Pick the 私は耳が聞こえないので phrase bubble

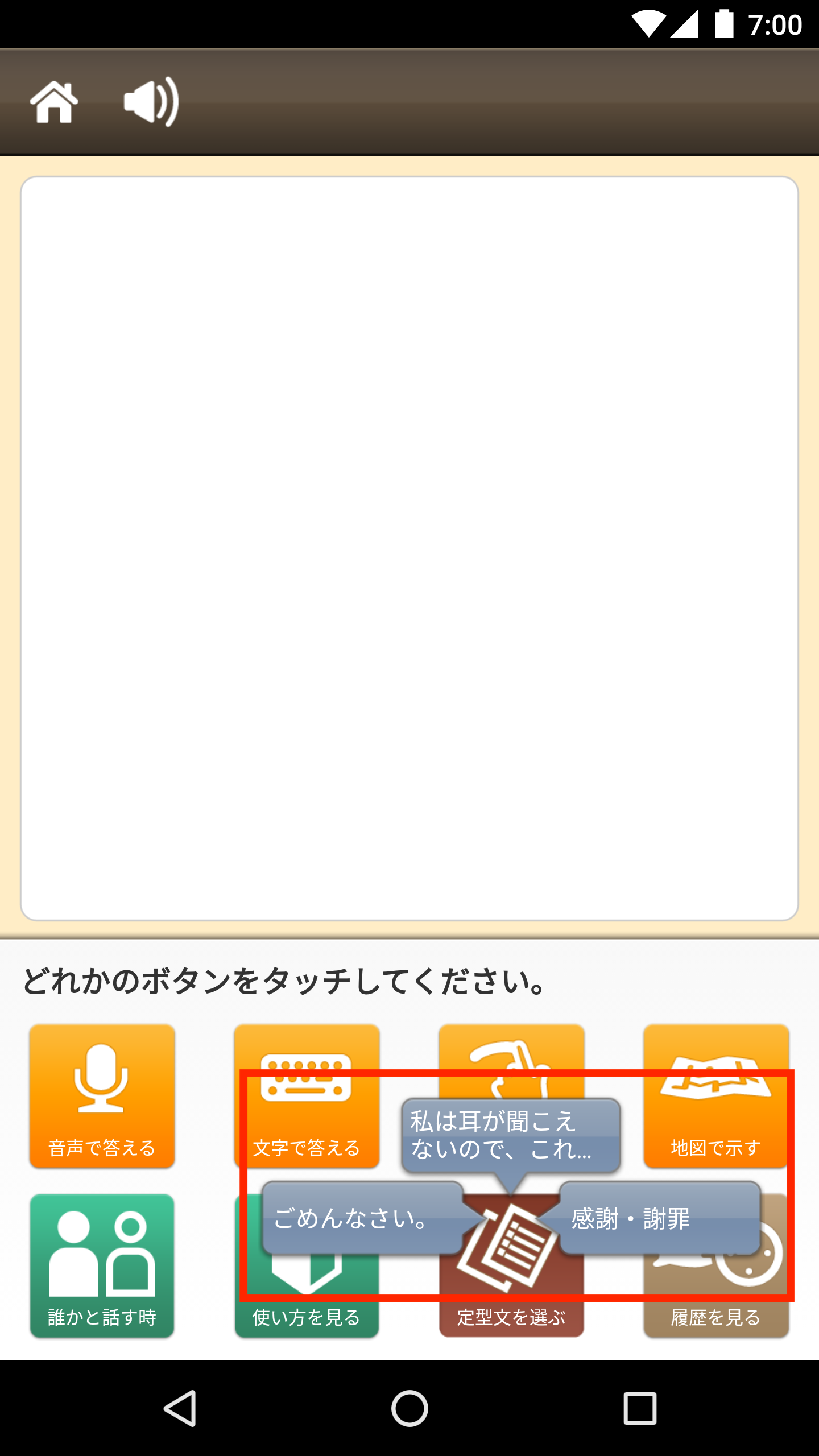click(x=511, y=1135)
